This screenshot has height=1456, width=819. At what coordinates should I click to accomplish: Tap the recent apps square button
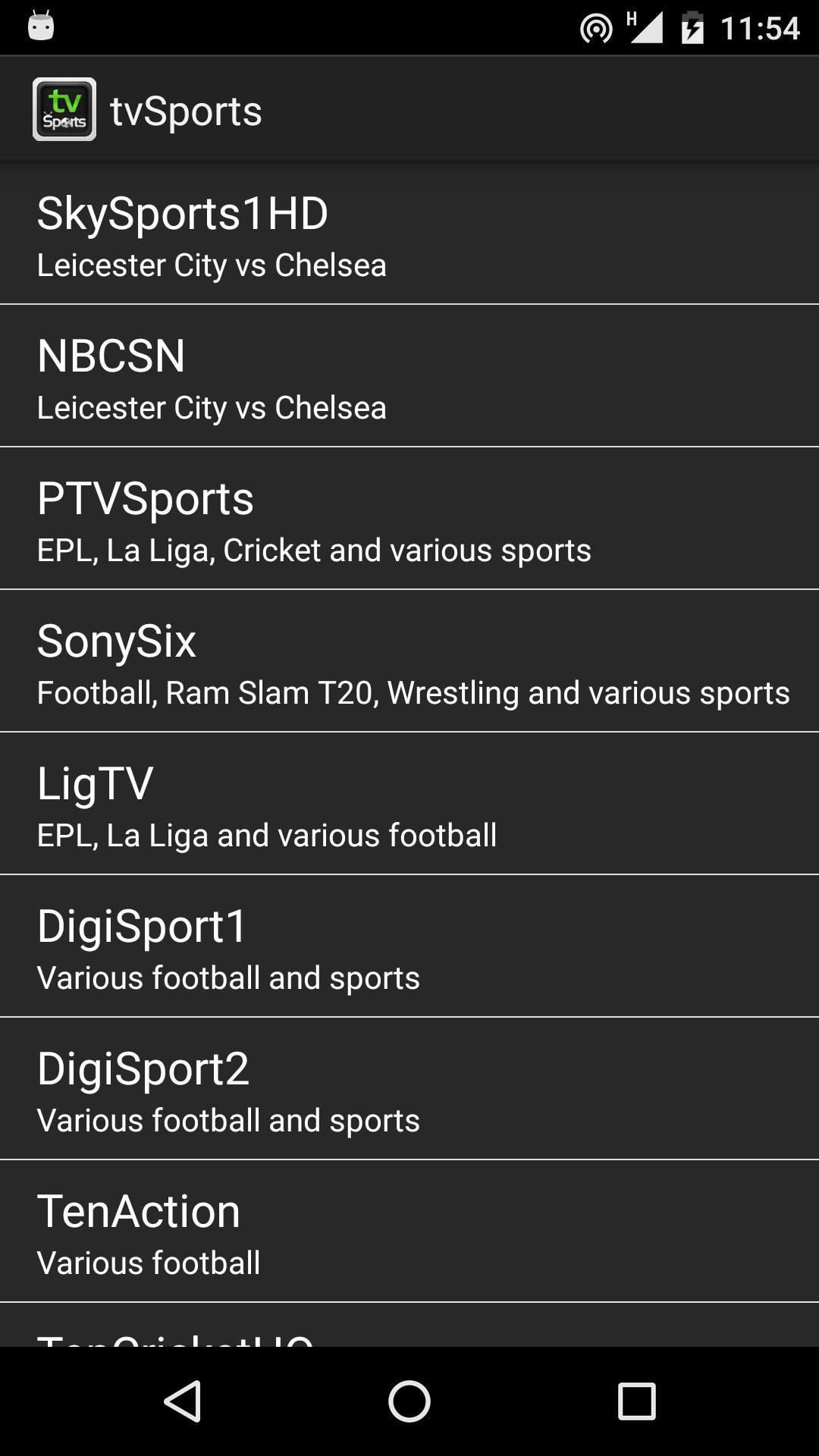tap(634, 1400)
